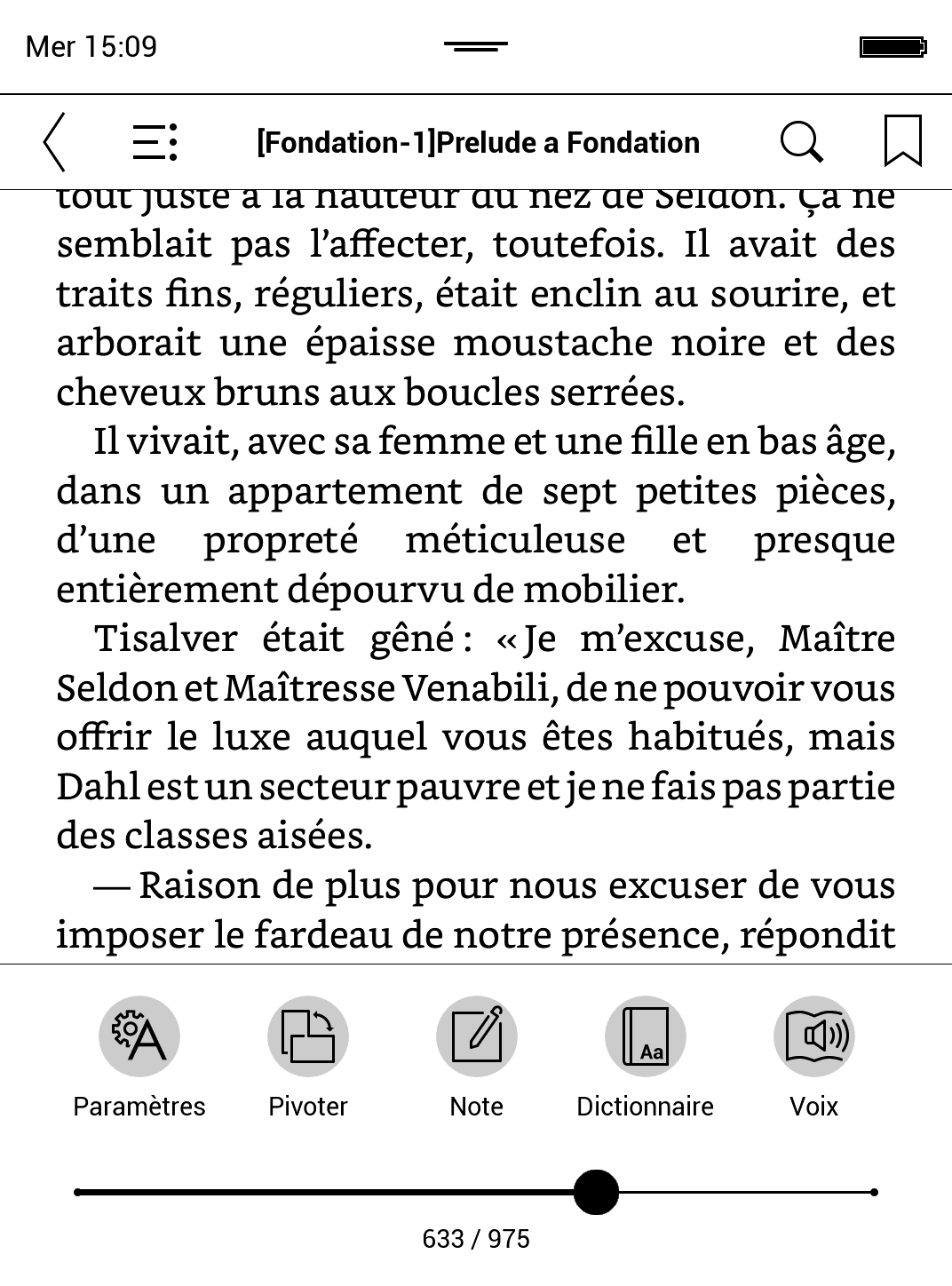Tap Pivoter to rotate the screen
952x1286 pixels.
[307, 1036]
